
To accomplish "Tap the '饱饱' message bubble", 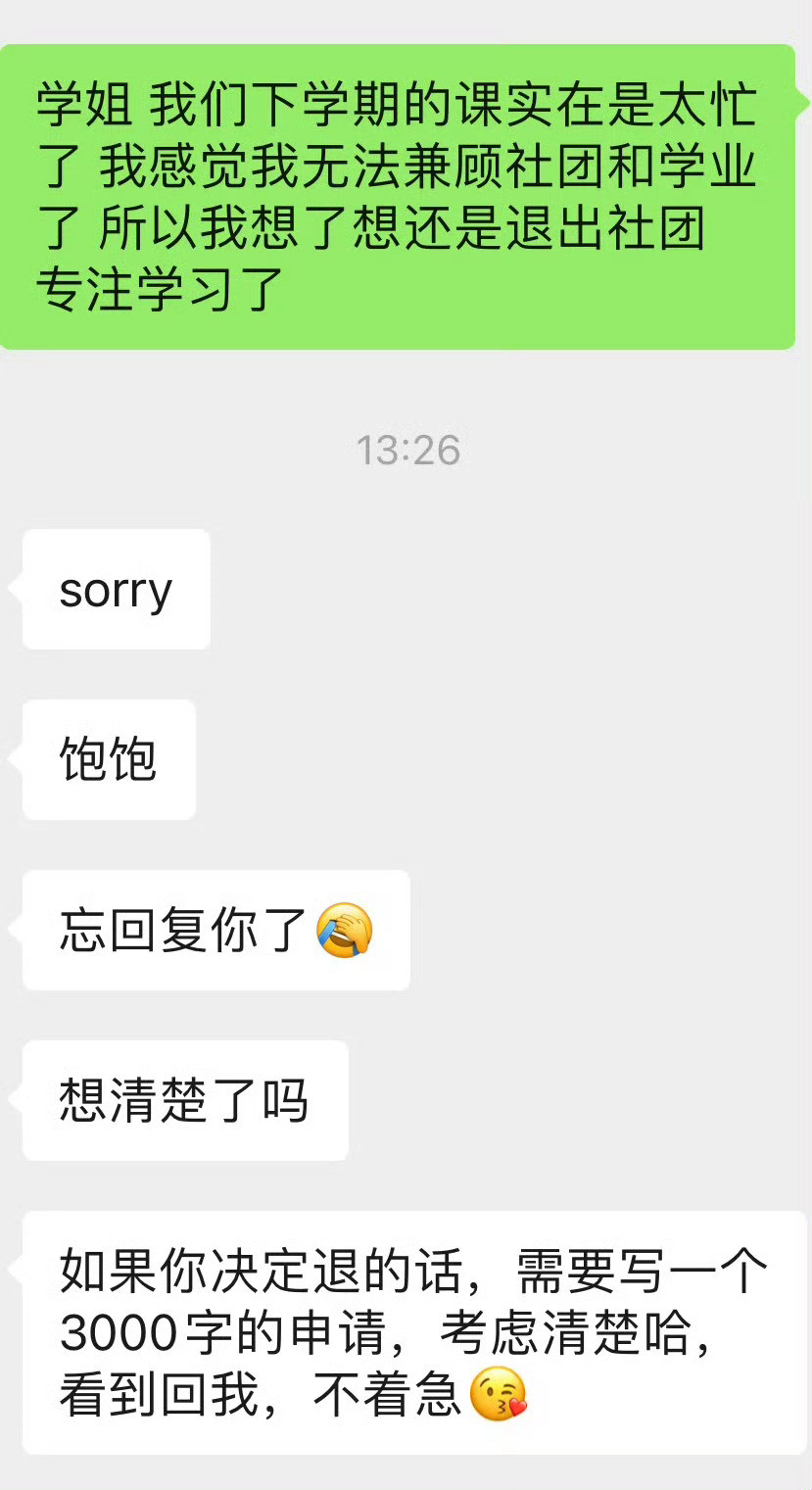I will pyautogui.click(x=108, y=759).
